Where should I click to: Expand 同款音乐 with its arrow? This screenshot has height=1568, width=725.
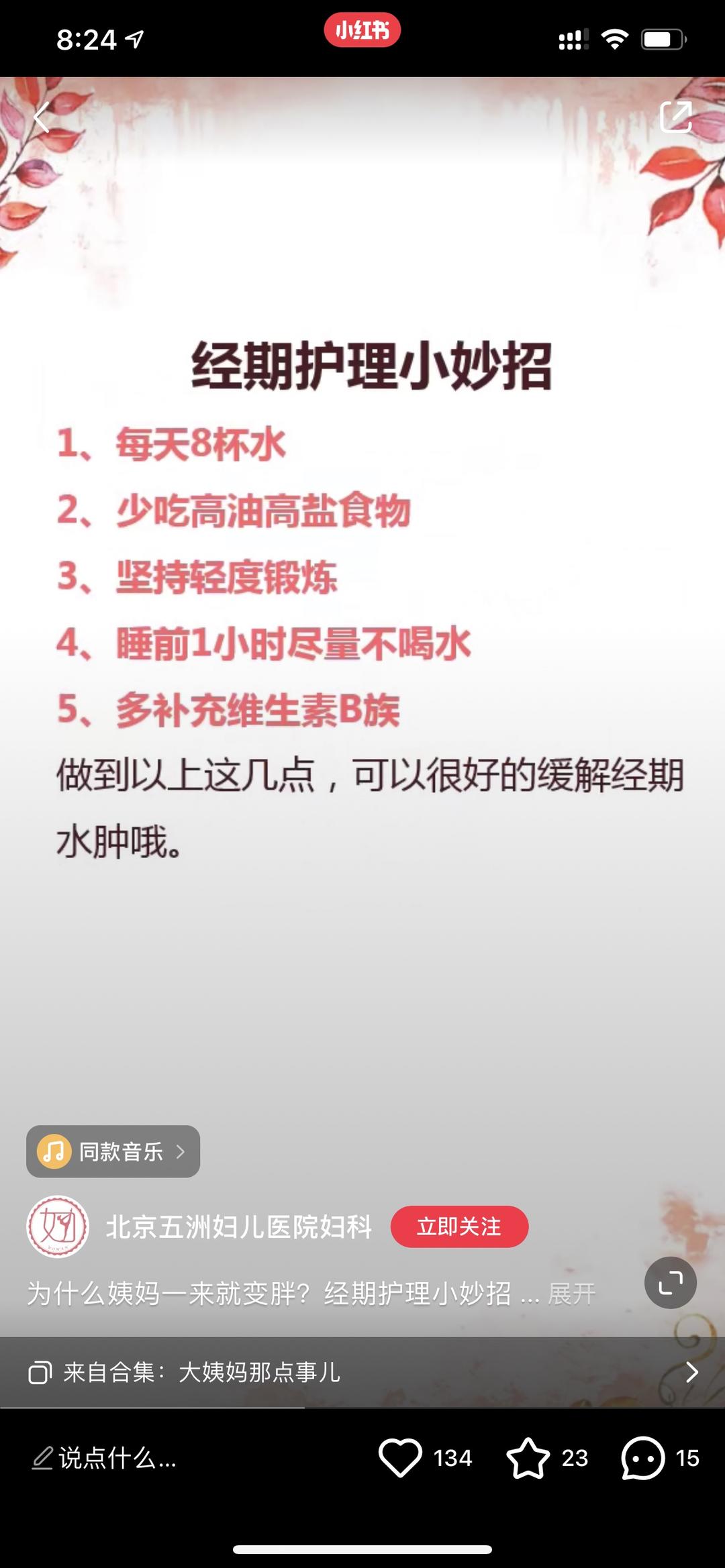[x=180, y=1151]
